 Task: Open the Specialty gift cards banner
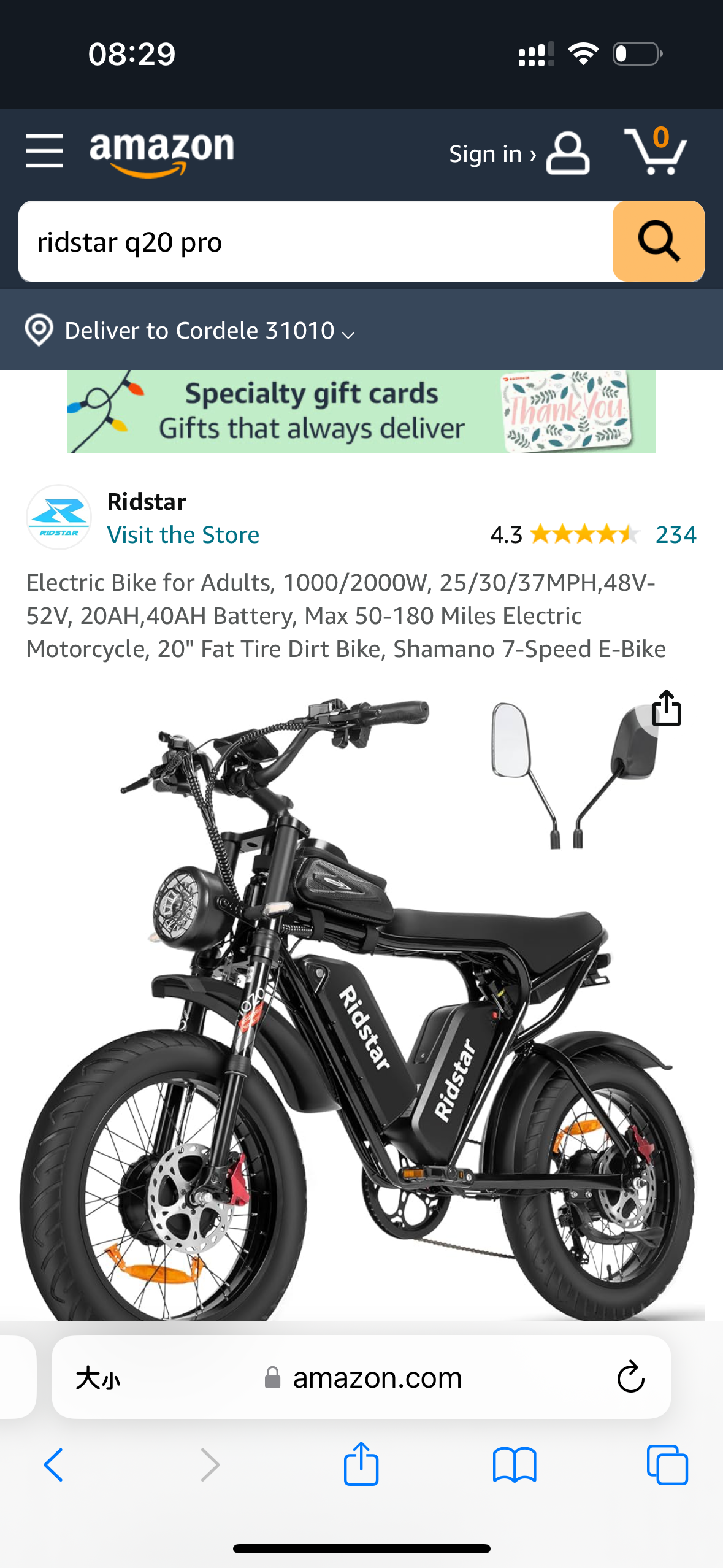361,412
